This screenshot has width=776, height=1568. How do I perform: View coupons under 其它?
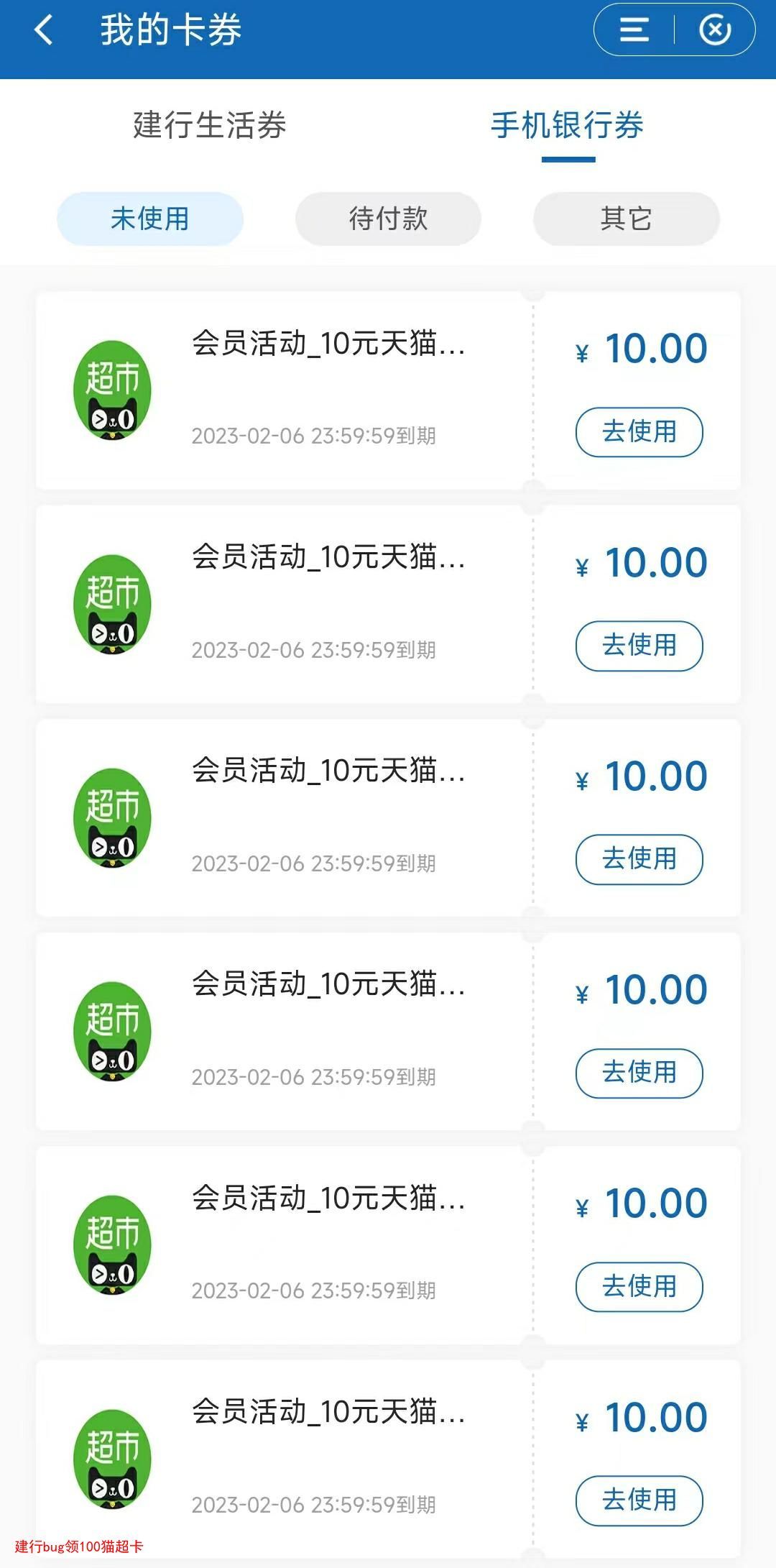pyautogui.click(x=626, y=219)
